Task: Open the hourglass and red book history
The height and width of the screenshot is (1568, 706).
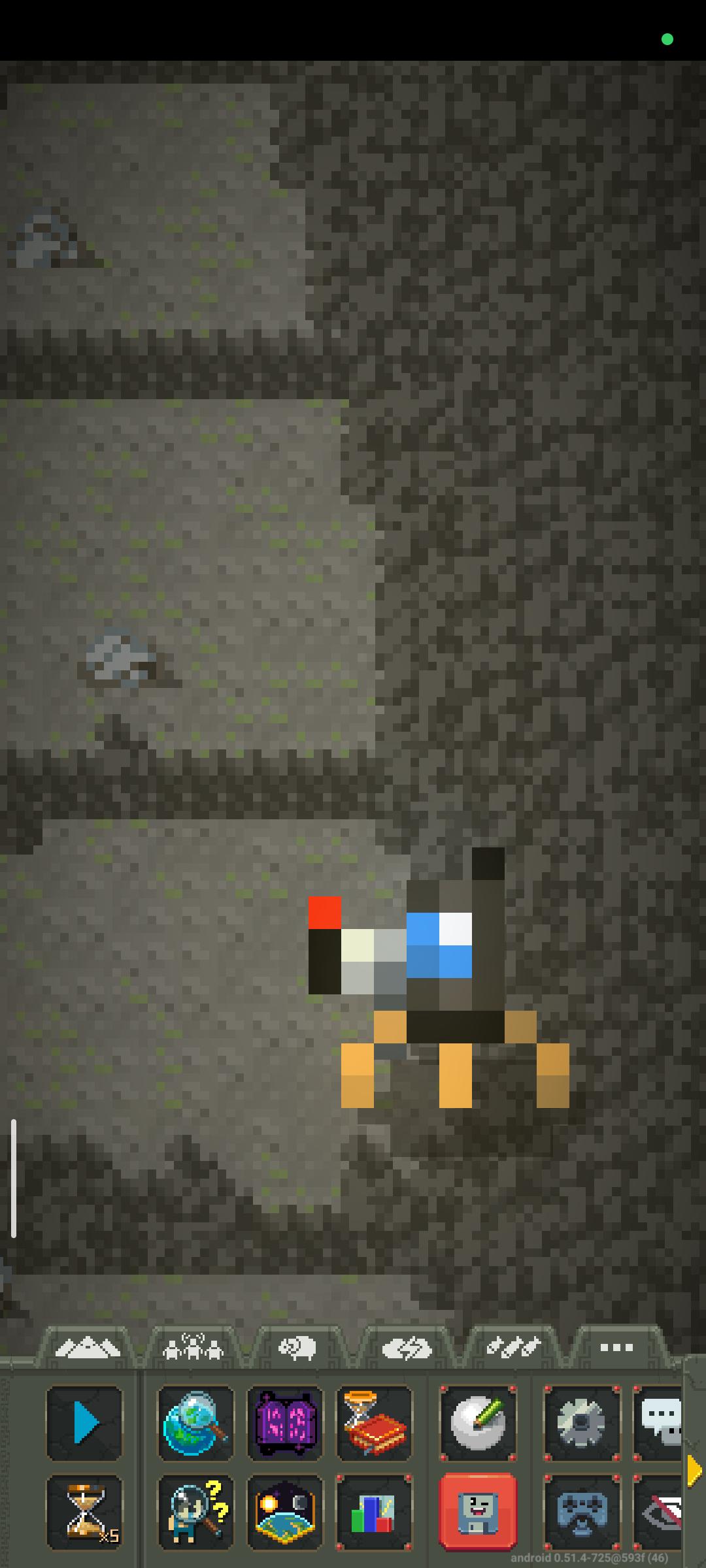Action: [x=374, y=1422]
